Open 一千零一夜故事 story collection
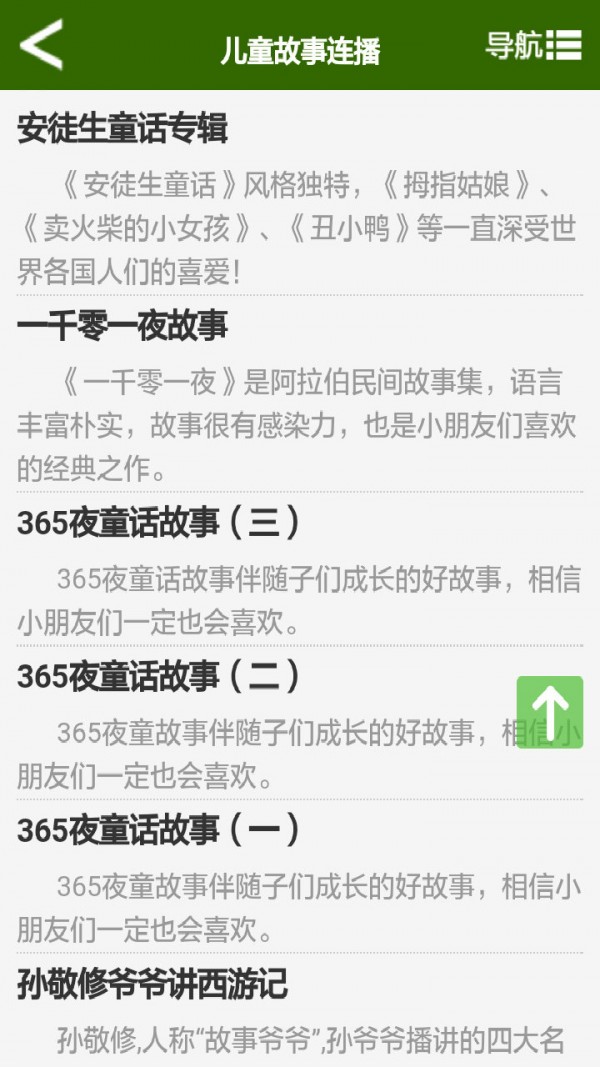Image resolution: width=600 pixels, height=1067 pixels. 123,325
